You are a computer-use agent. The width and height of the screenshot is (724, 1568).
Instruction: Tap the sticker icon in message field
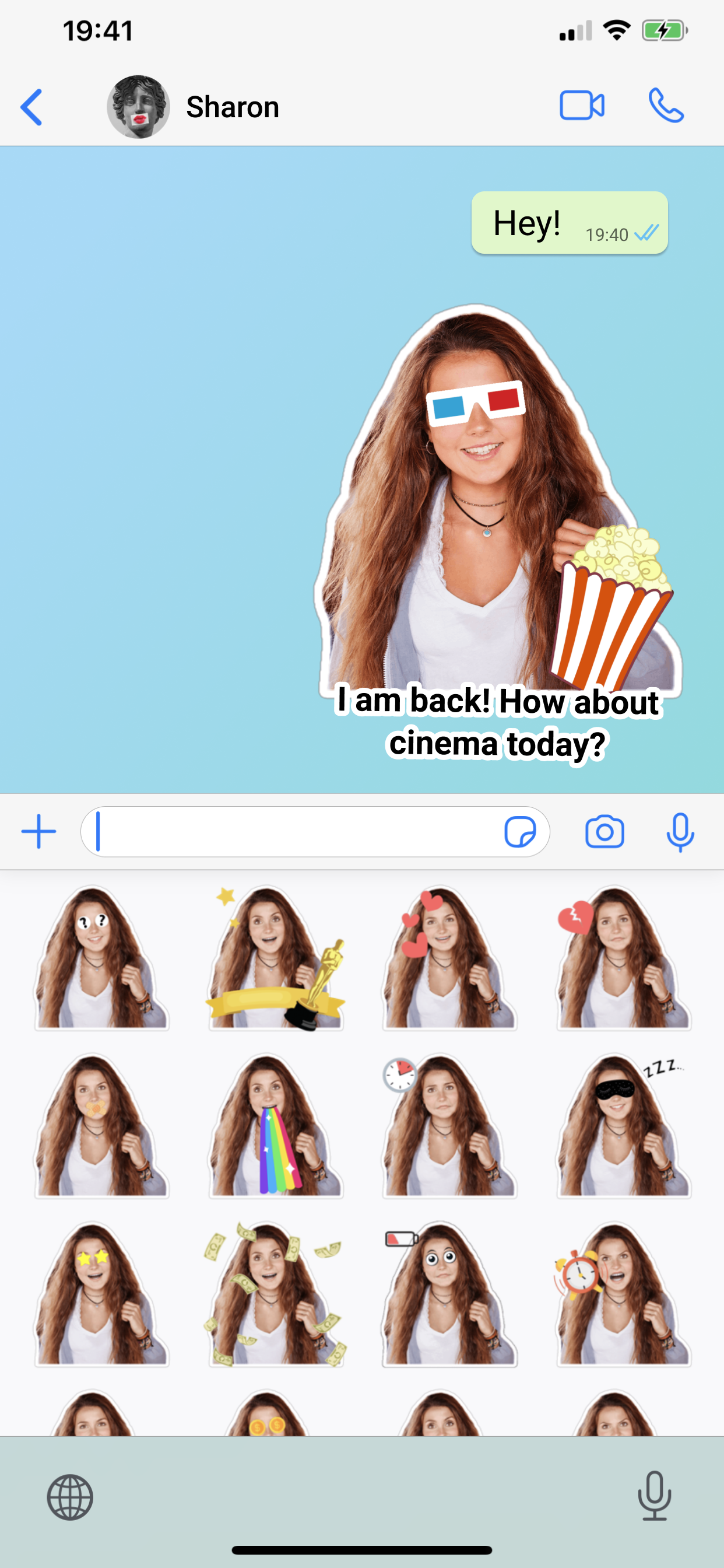(520, 831)
